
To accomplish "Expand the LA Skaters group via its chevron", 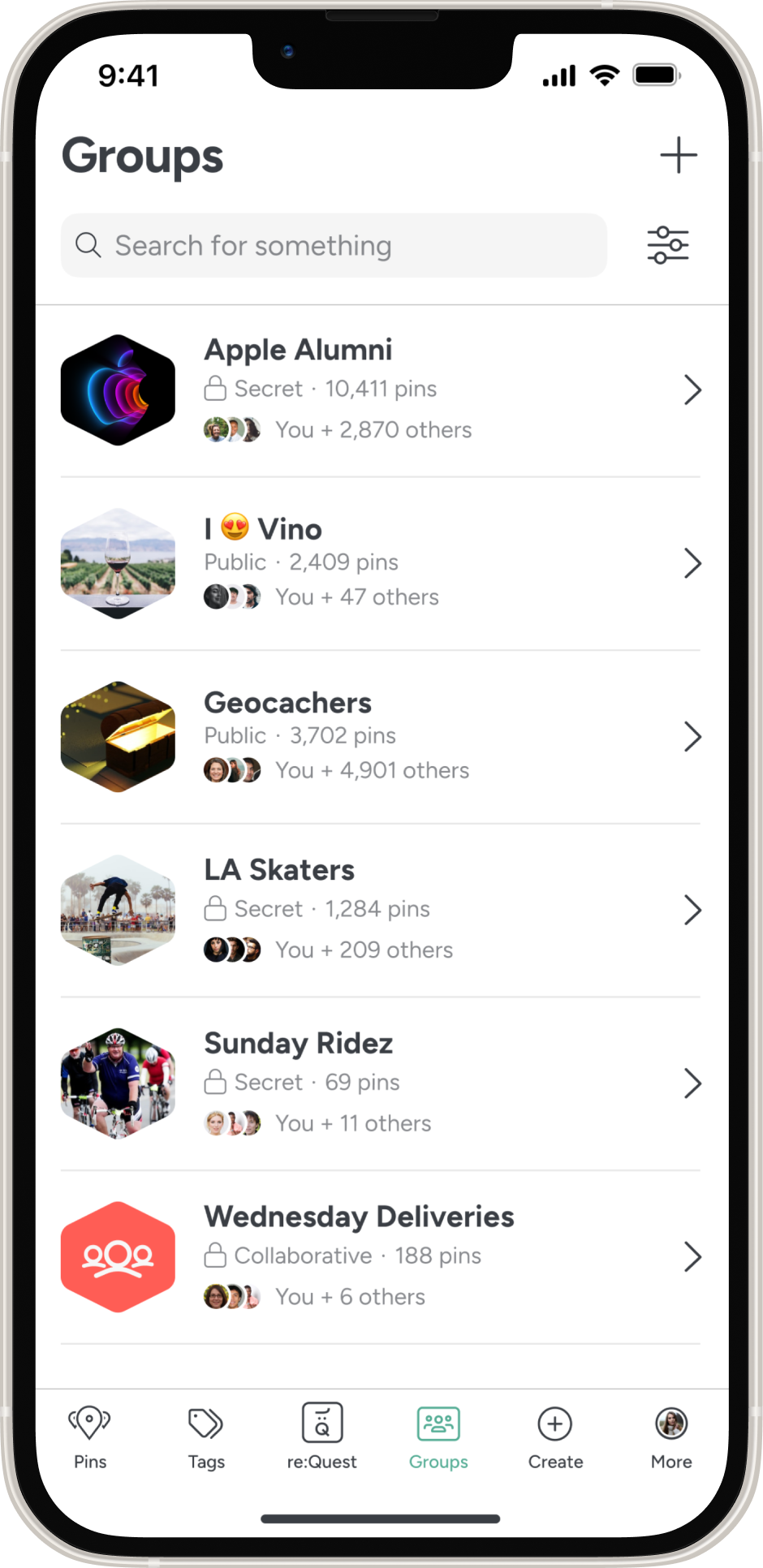I will [693, 910].
